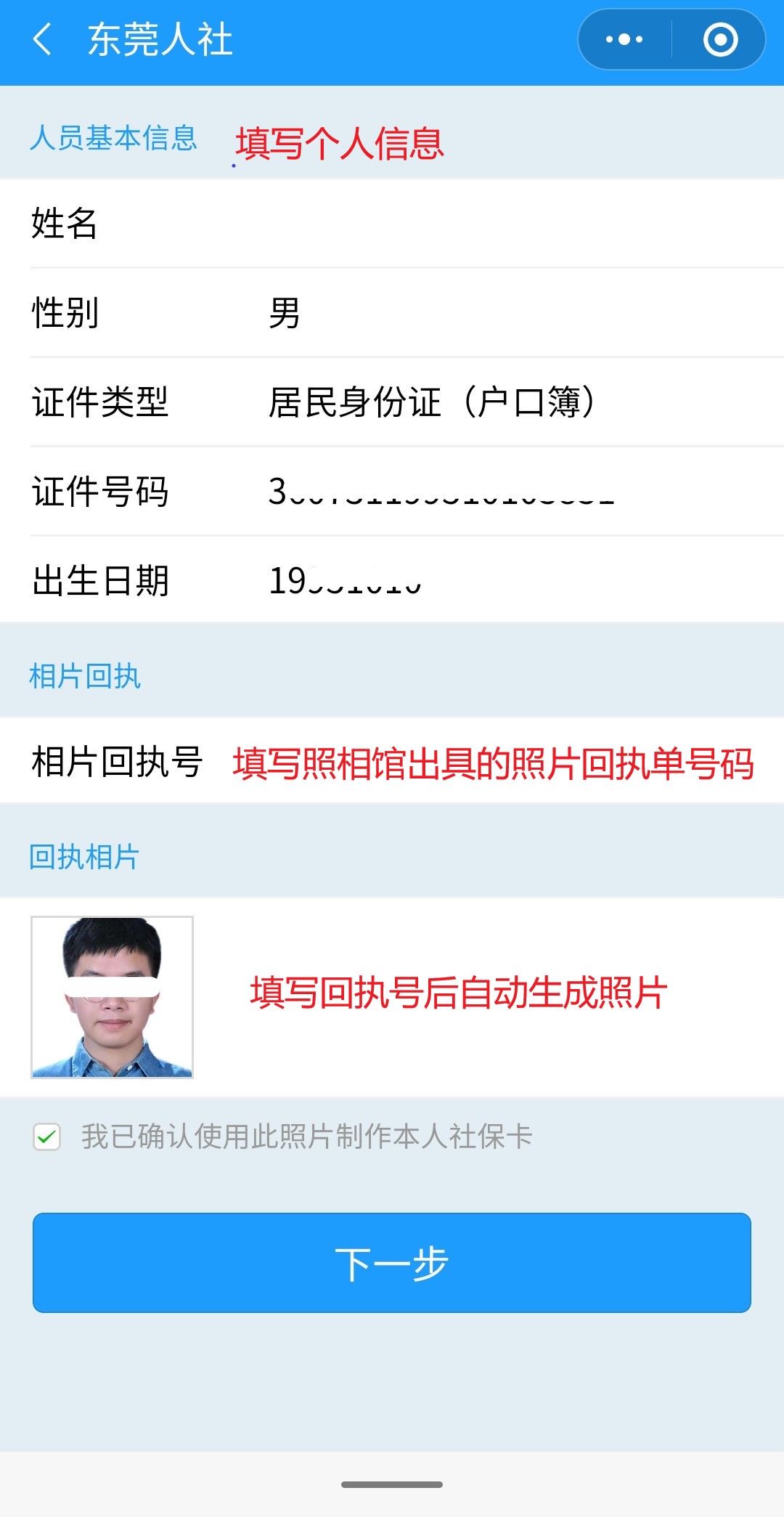
Task: Uncheck 我已确认使用此照片制作本人社保卡
Action: [47, 1136]
